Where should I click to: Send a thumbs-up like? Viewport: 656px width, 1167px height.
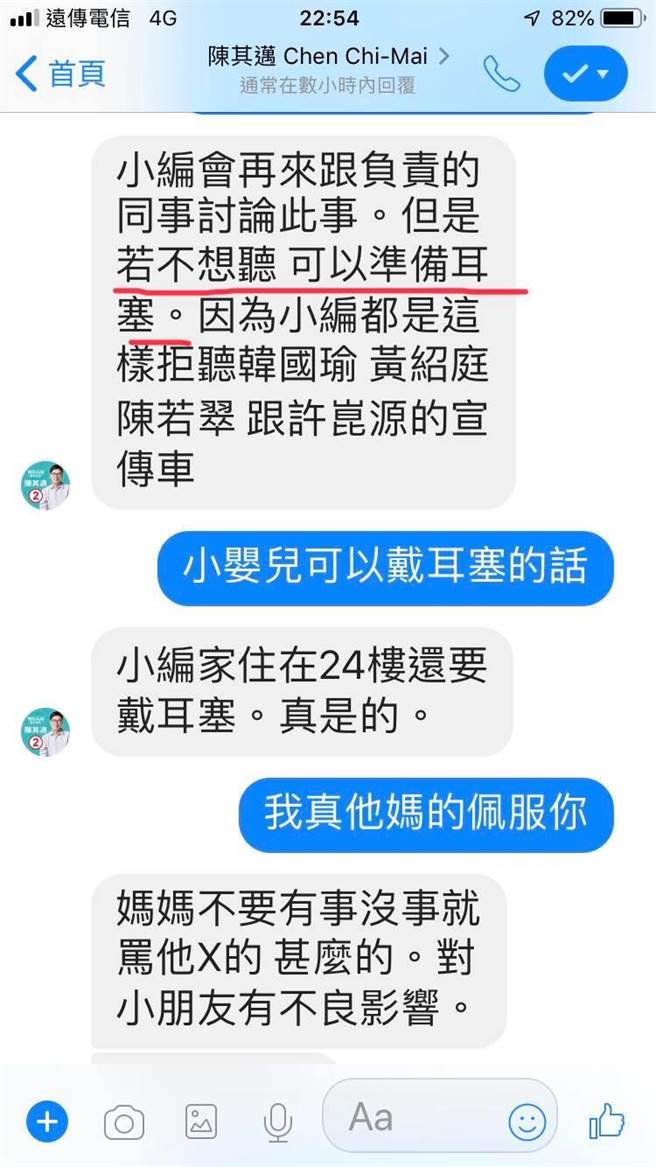coord(608,1122)
